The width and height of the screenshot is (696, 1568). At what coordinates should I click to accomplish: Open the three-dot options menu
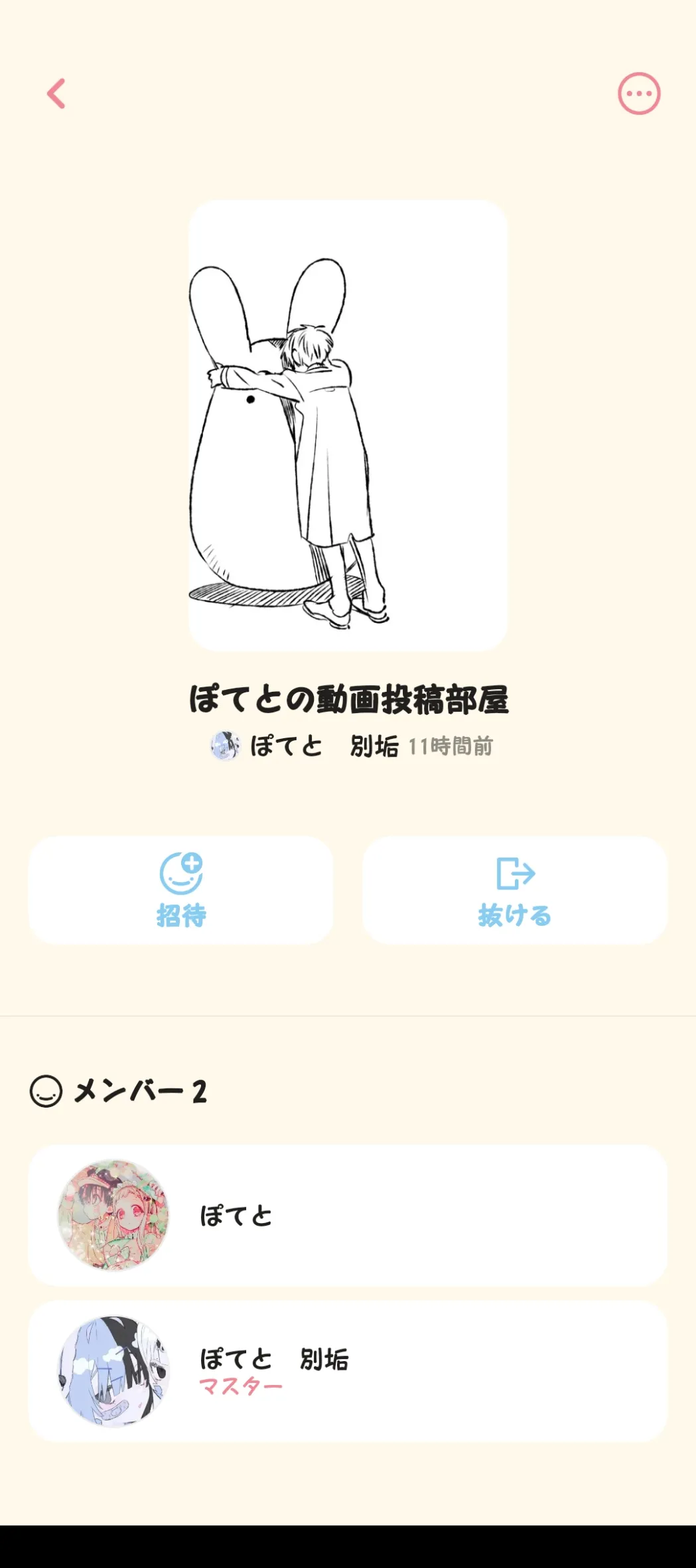[639, 94]
